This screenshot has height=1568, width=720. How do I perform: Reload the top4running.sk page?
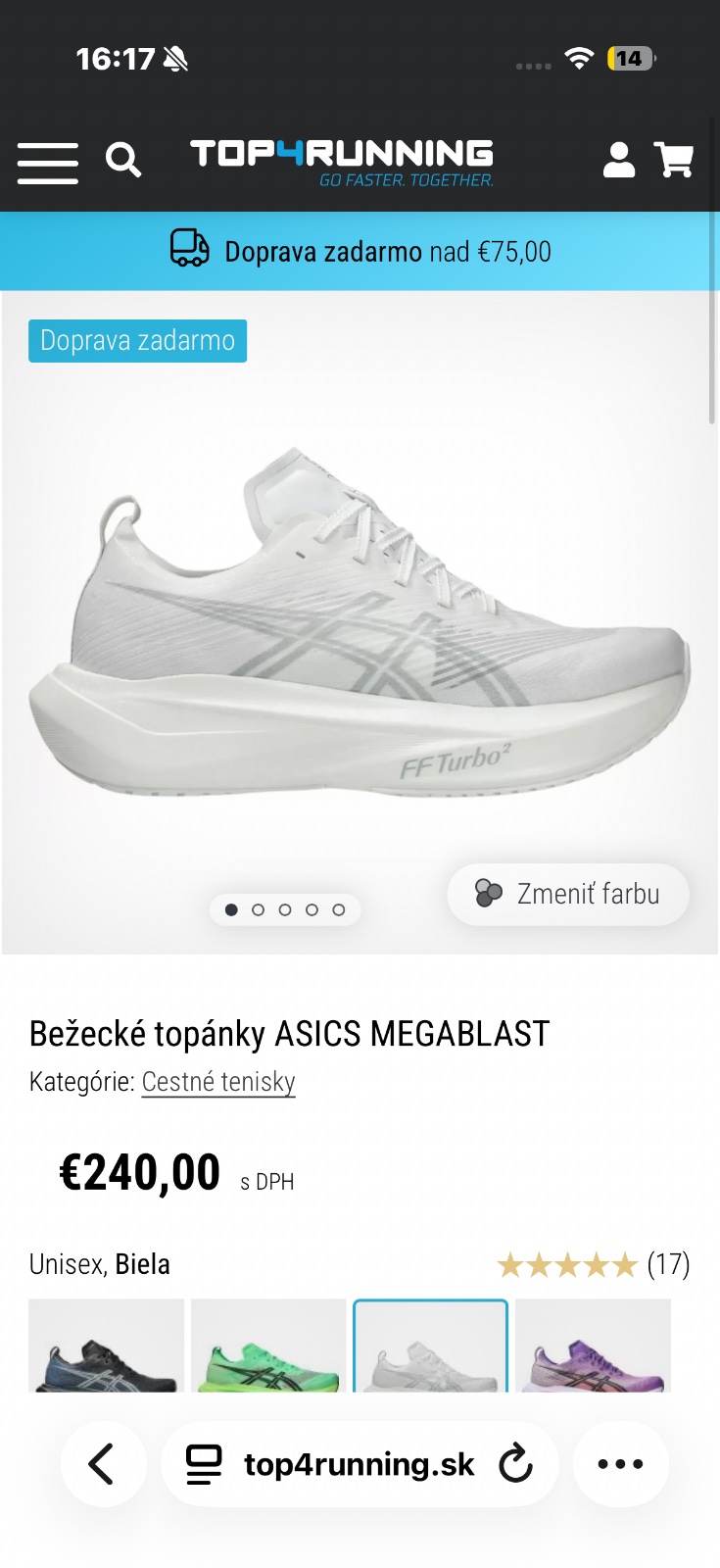515,1464
